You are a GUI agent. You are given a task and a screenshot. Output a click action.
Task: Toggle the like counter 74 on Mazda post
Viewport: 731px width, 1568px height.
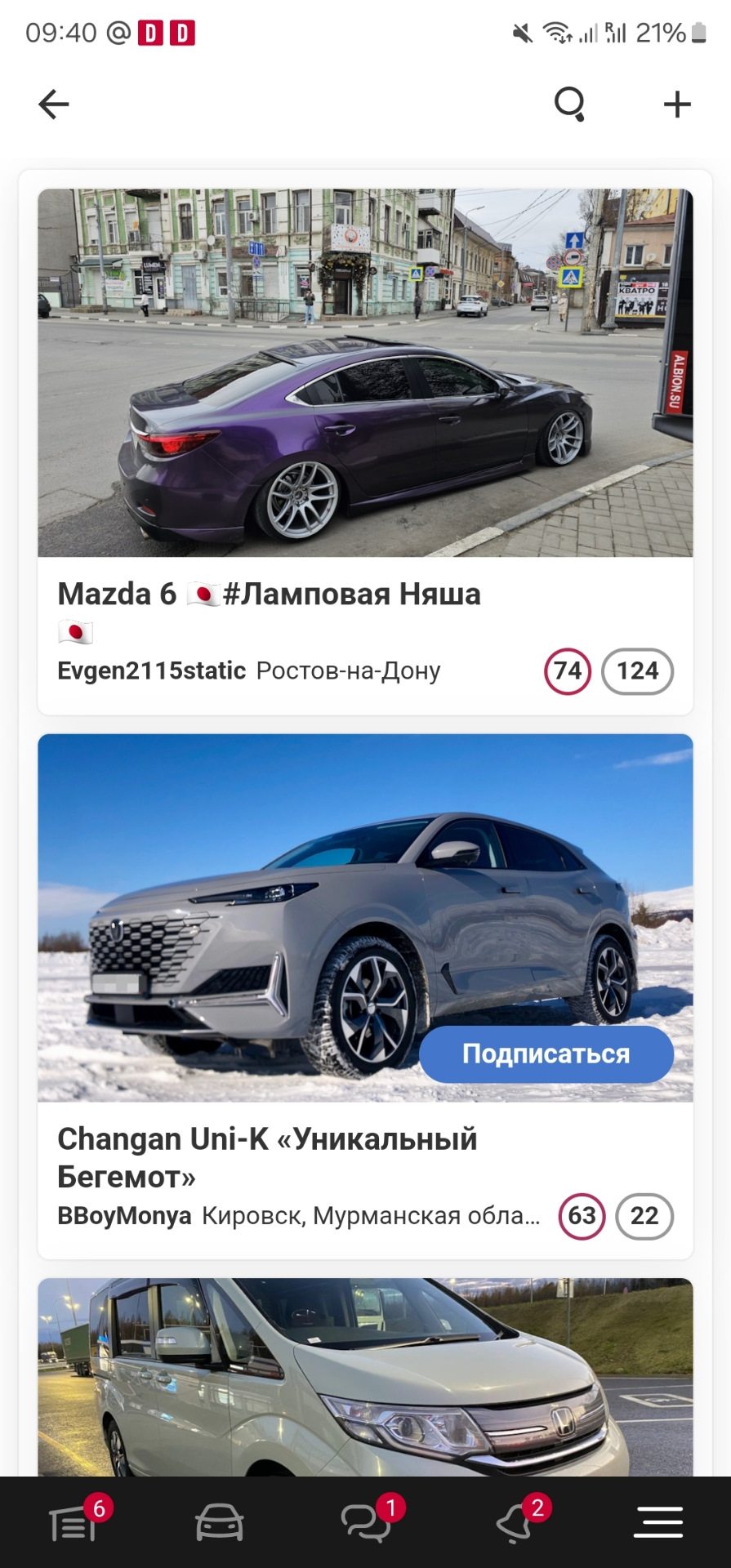point(568,670)
